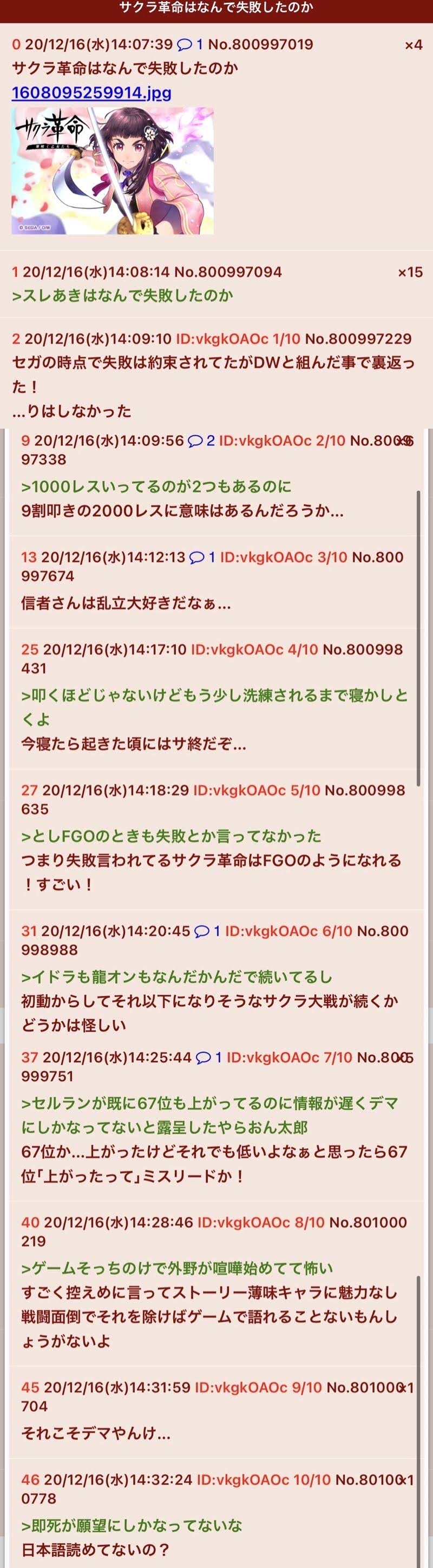Show the reply to post 13

click(x=202, y=557)
